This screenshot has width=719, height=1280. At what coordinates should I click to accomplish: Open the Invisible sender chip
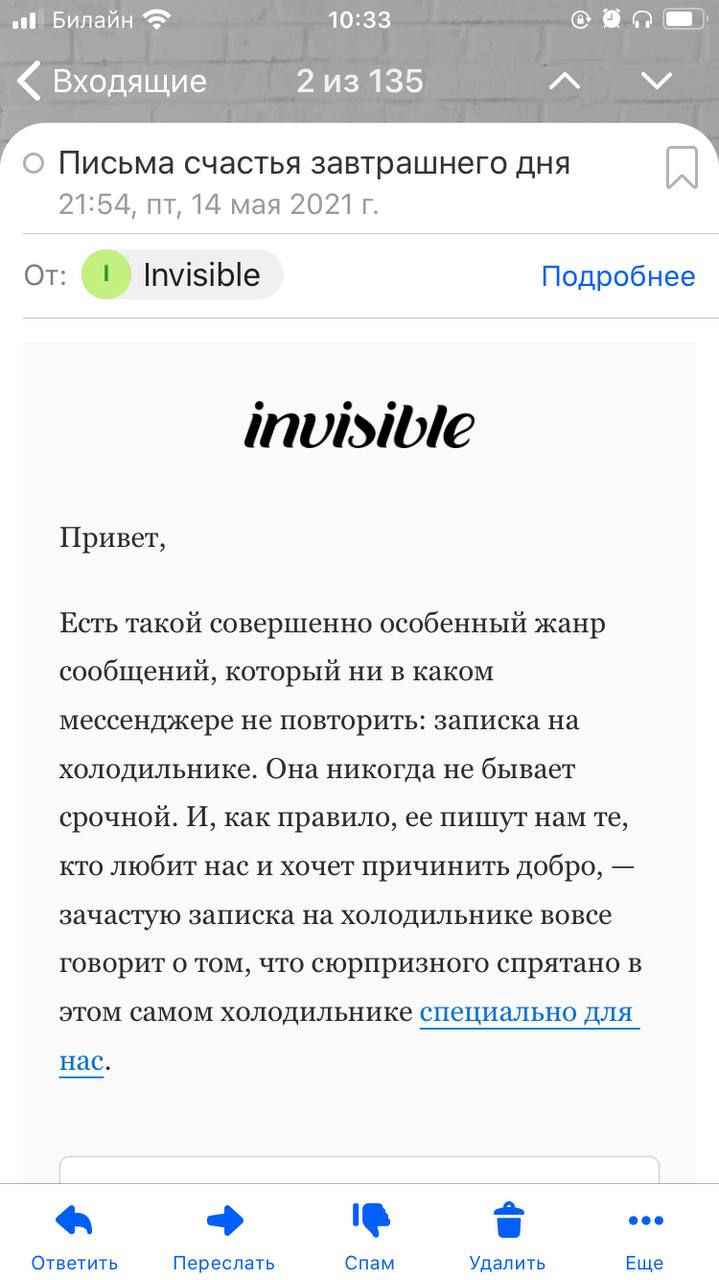coord(183,275)
